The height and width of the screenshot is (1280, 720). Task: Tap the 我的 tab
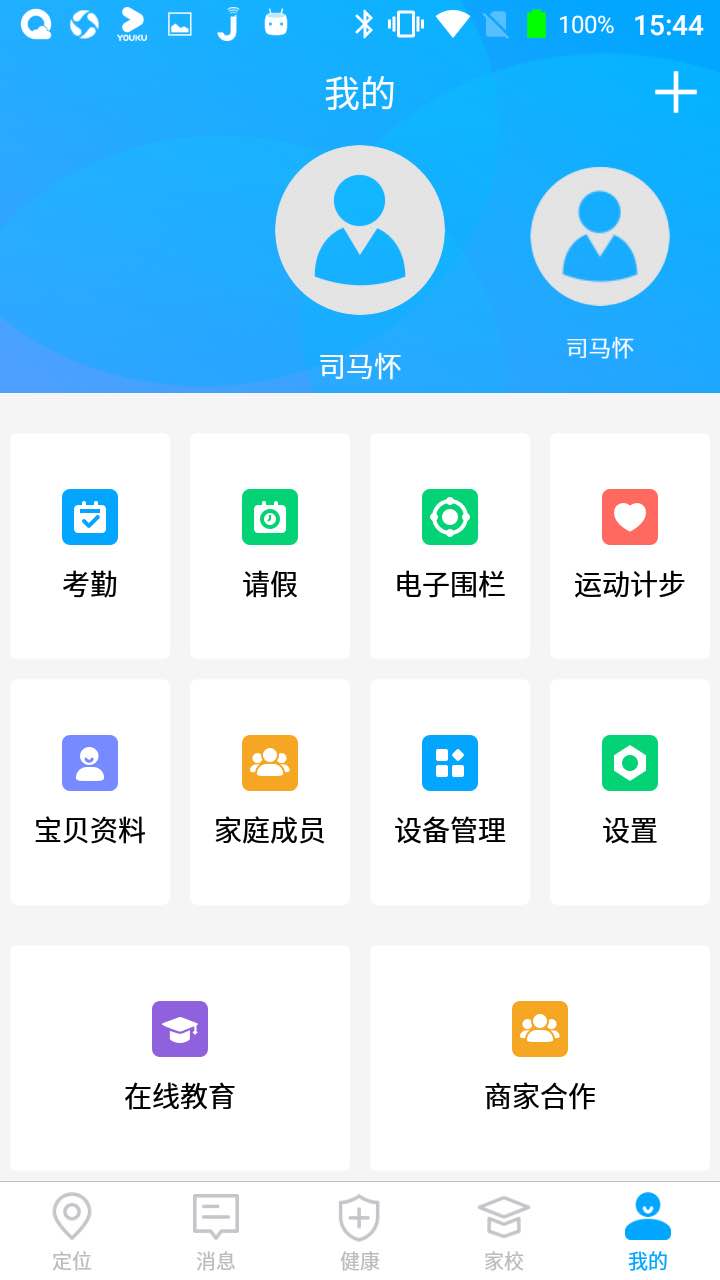tap(648, 1231)
